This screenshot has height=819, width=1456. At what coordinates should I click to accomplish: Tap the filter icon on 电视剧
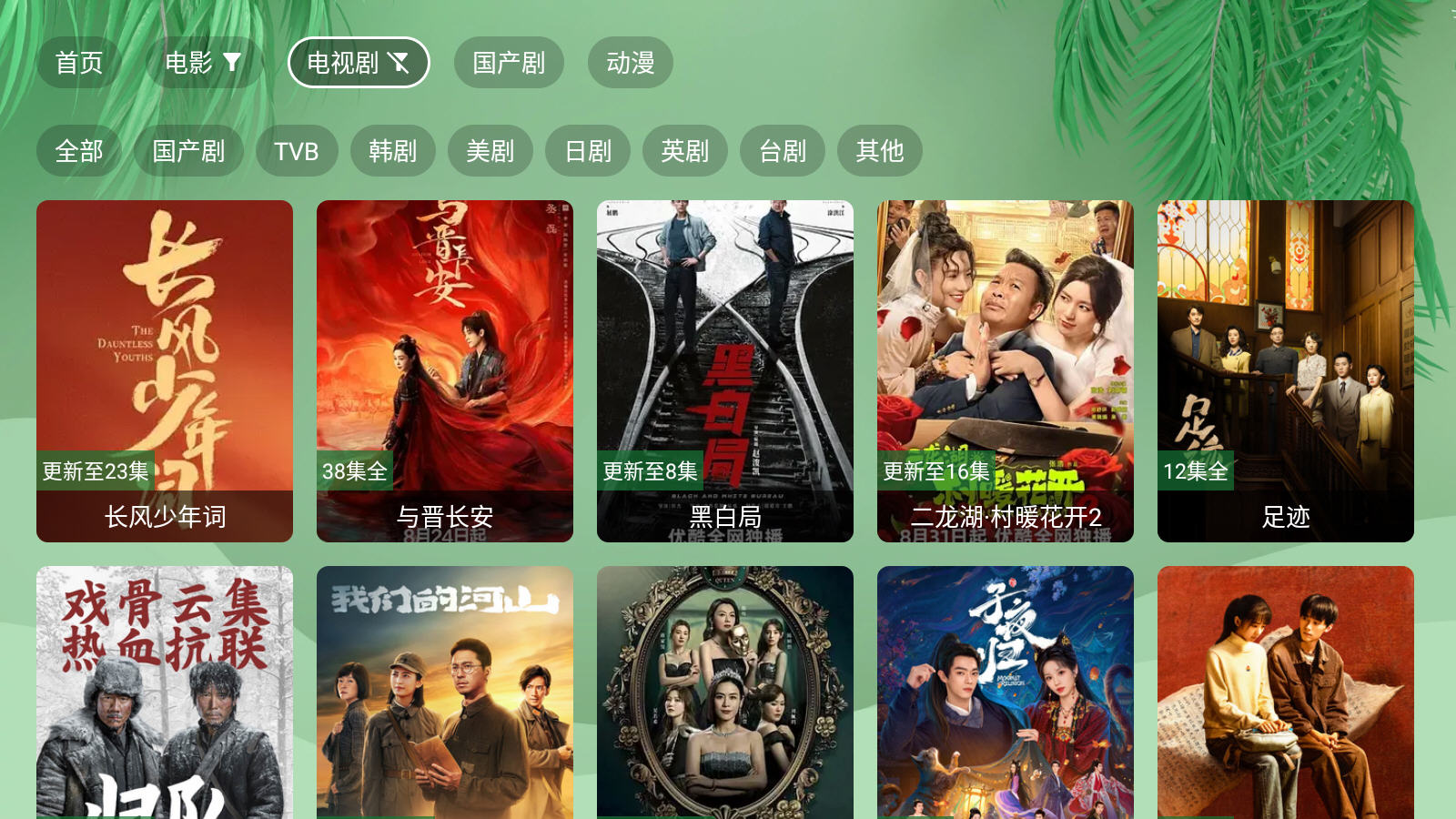point(399,63)
